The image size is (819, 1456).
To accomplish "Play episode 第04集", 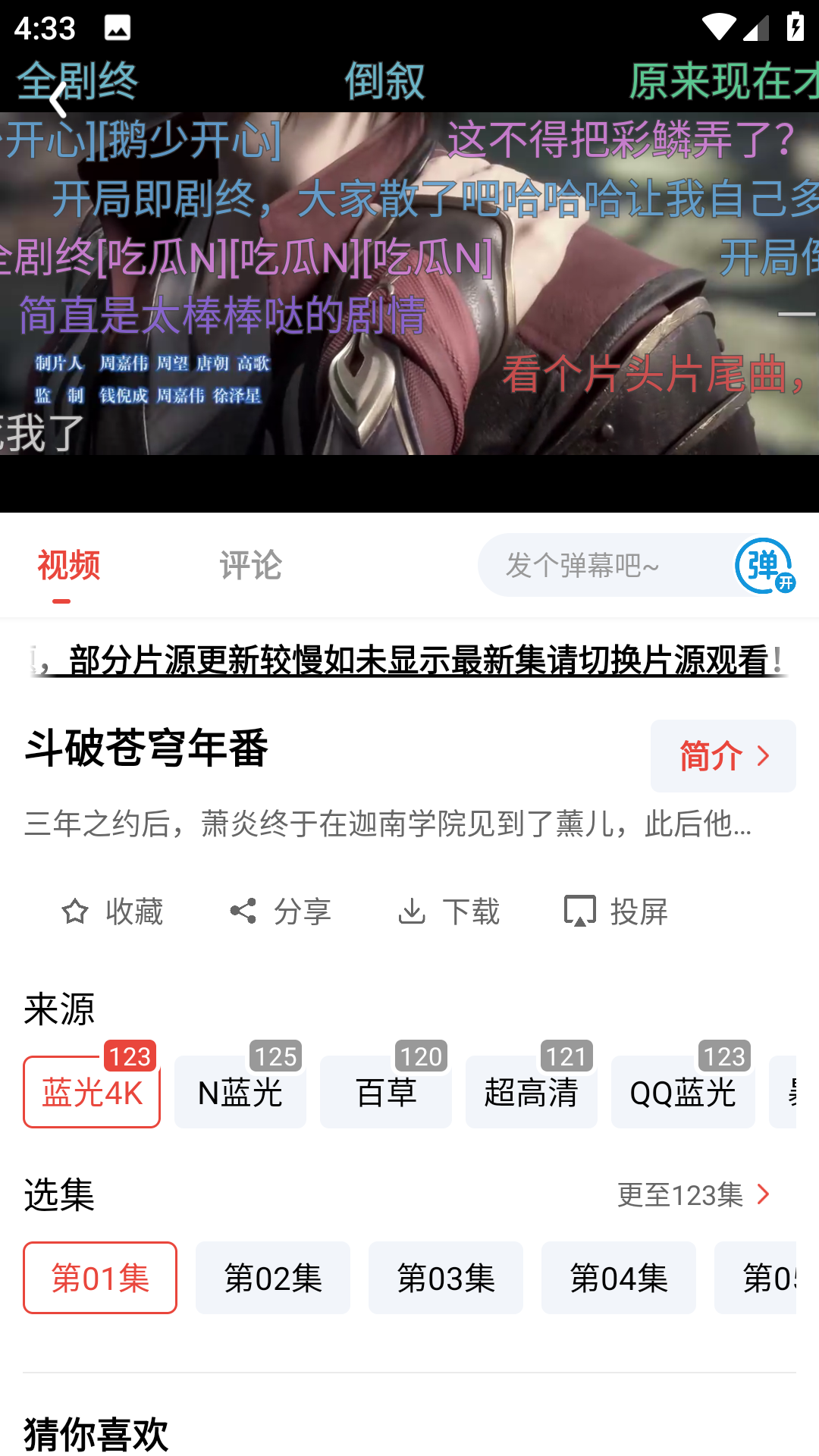I will [619, 1278].
